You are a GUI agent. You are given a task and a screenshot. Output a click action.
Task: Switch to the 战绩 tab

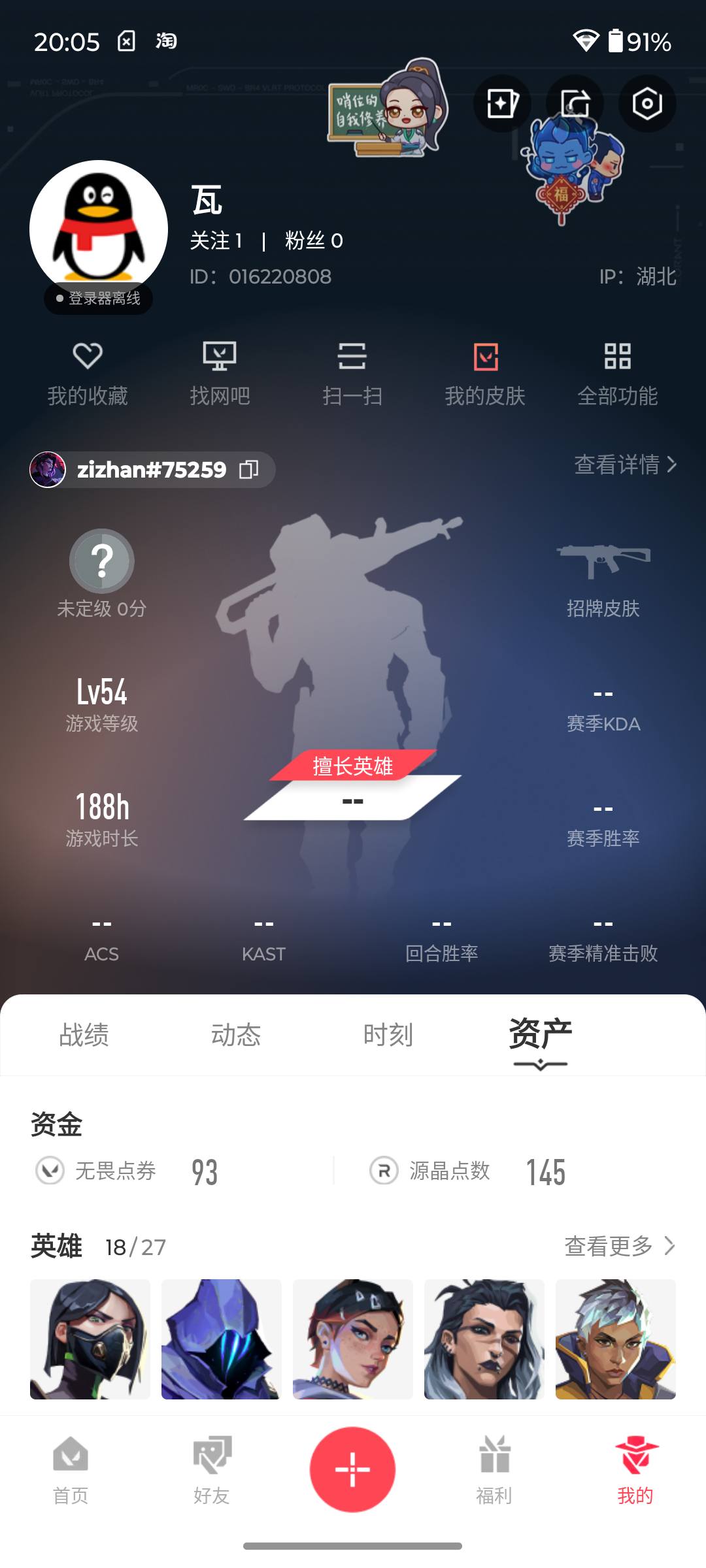tap(85, 1034)
